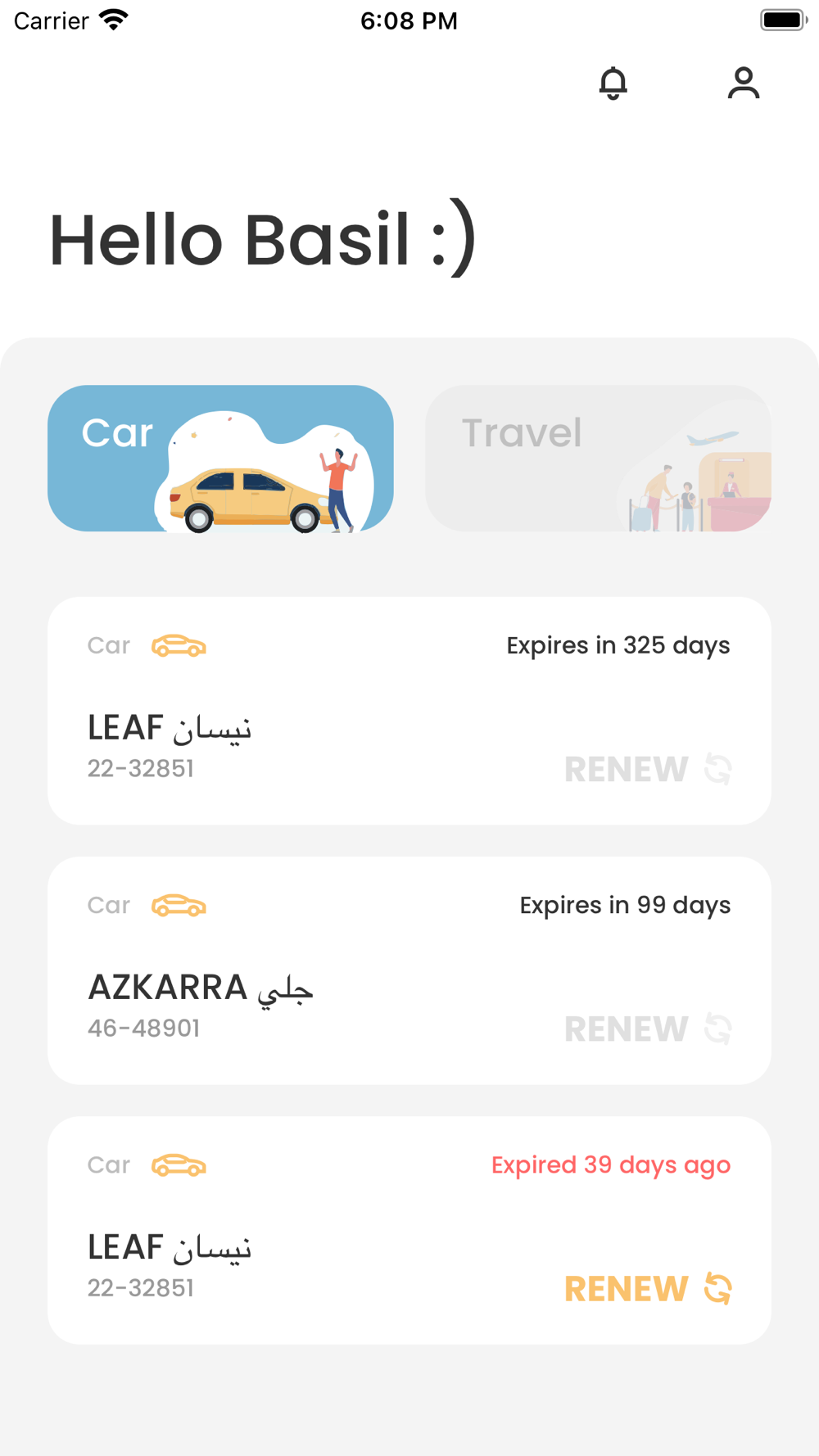Viewport: 819px width, 1456px height.
Task: Open the user profile icon
Action: click(743, 84)
